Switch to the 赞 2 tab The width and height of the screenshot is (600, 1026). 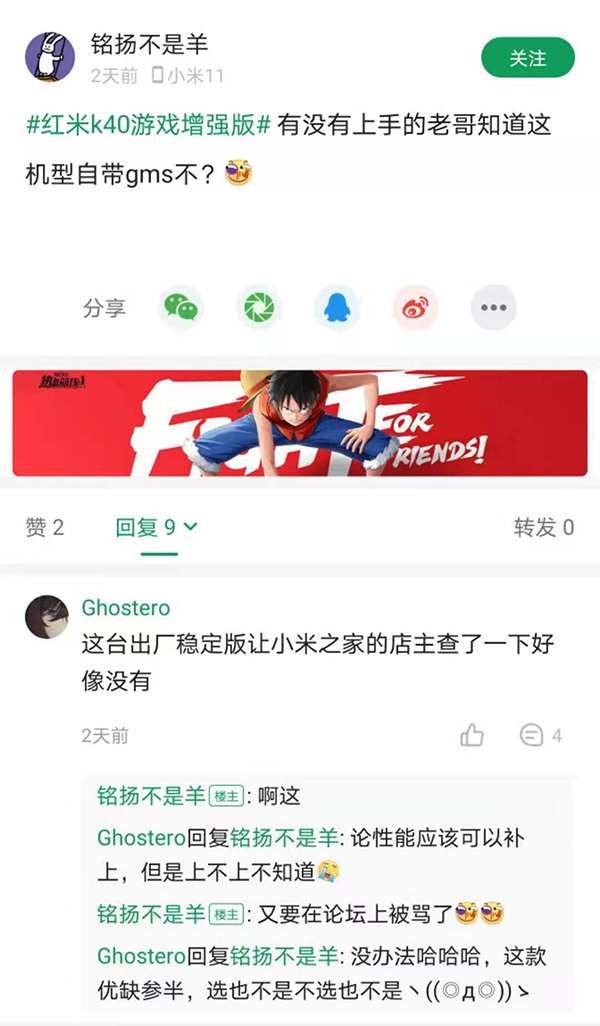44,527
